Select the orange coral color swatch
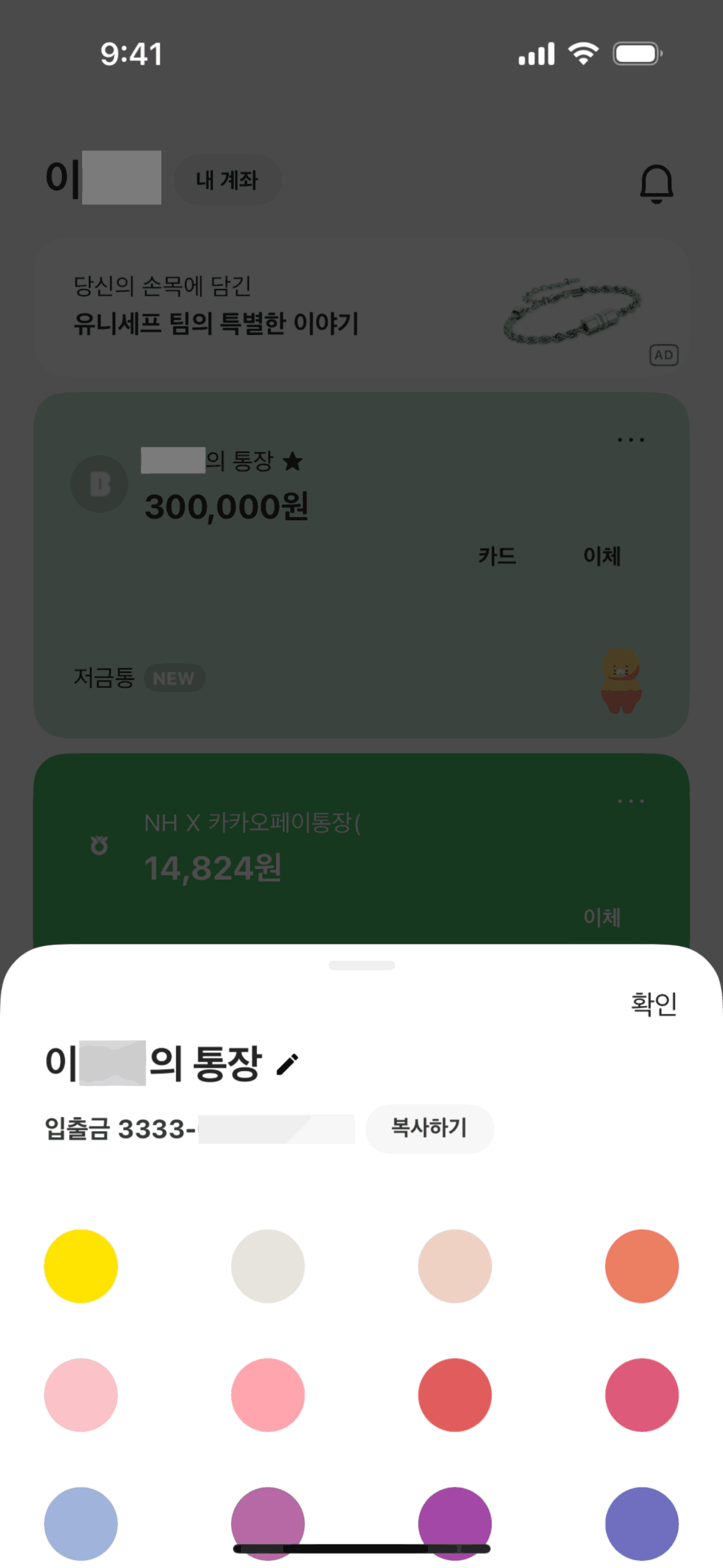 [642, 1266]
